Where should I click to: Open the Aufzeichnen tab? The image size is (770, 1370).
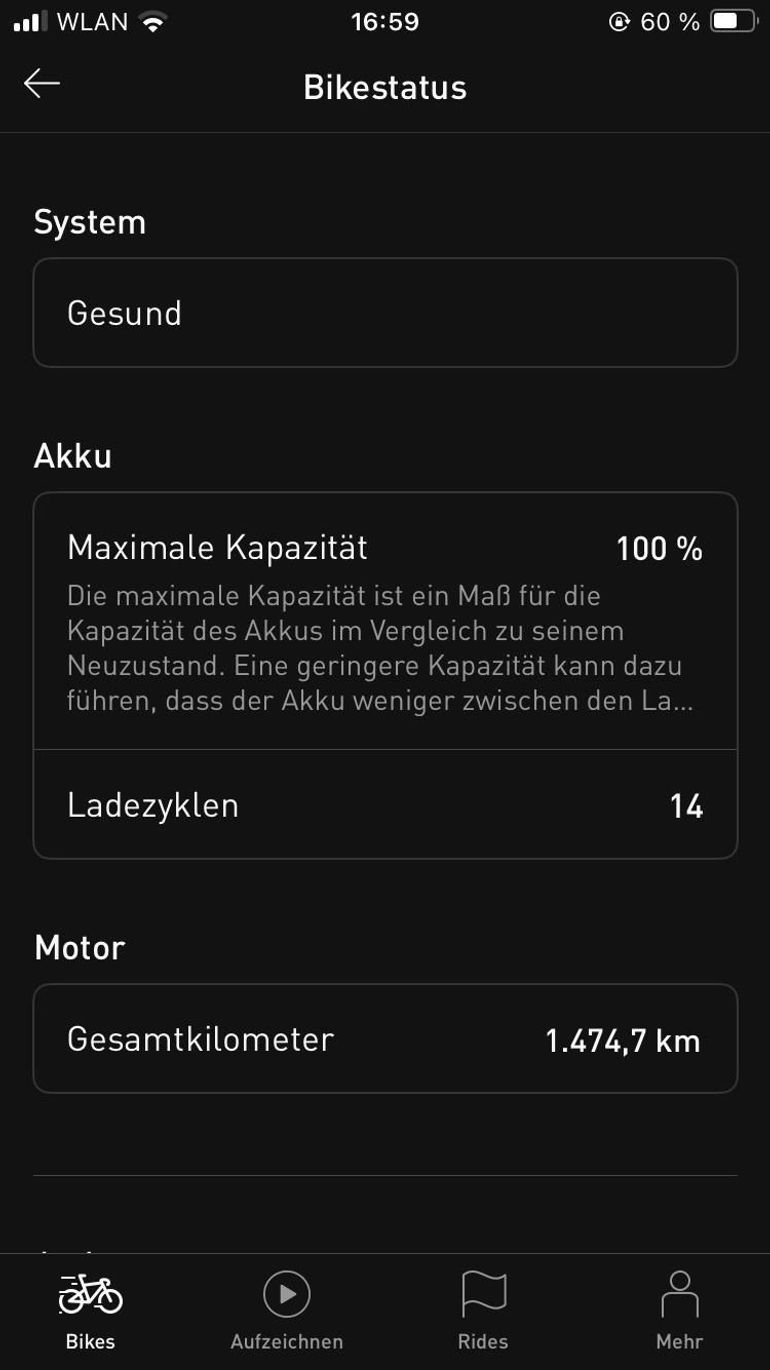pos(287,1310)
